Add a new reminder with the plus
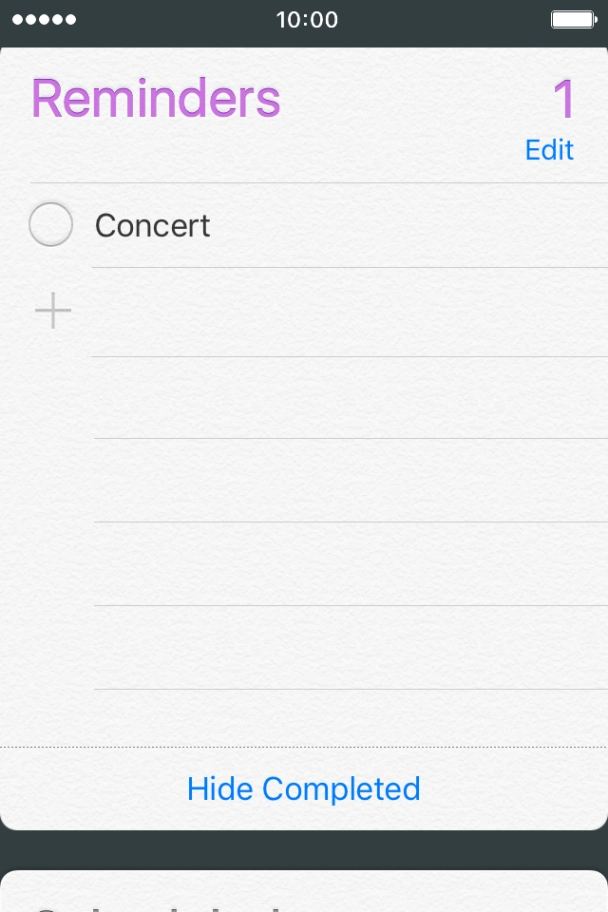 coord(53,312)
